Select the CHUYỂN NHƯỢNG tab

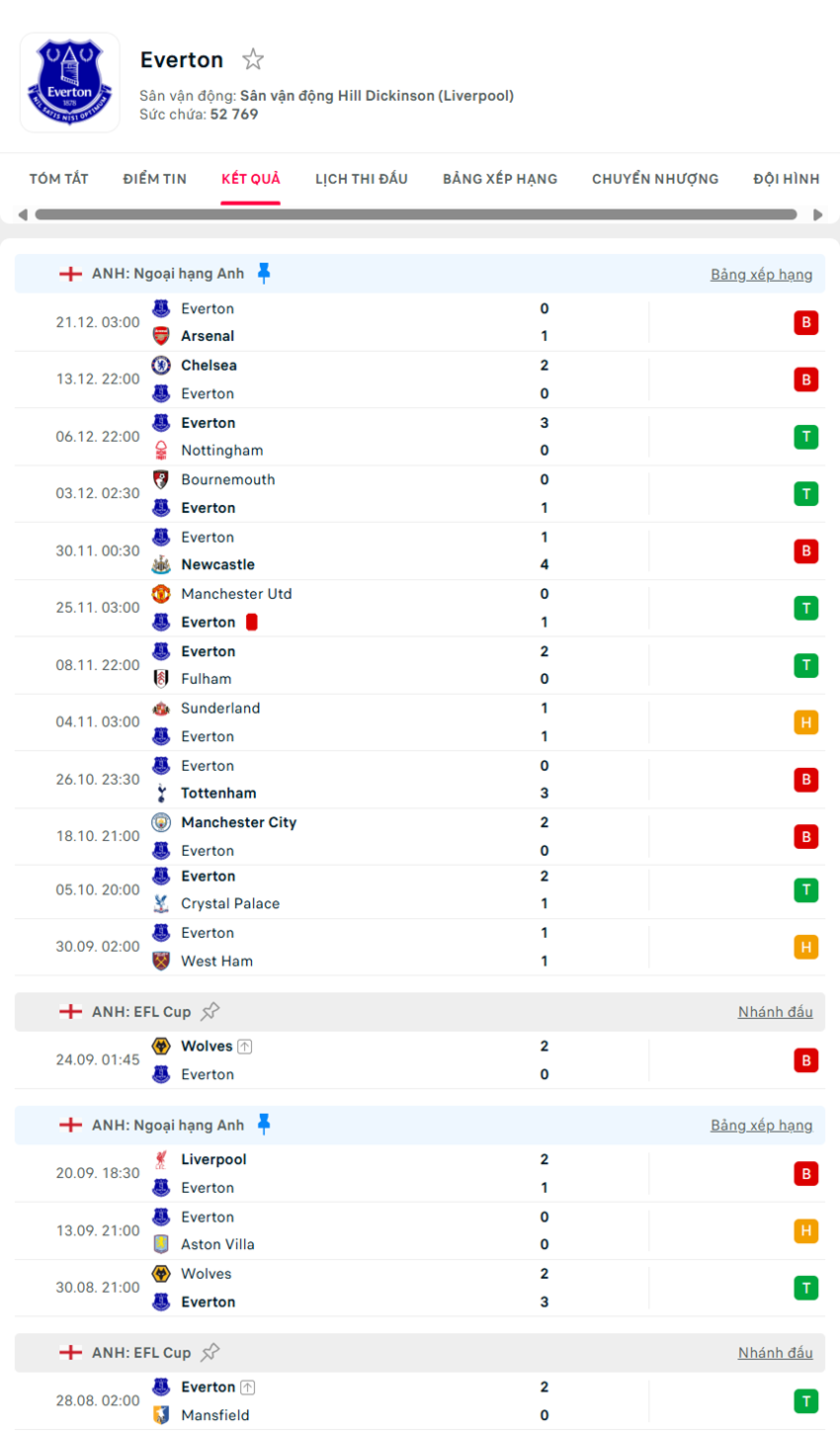coord(654,179)
